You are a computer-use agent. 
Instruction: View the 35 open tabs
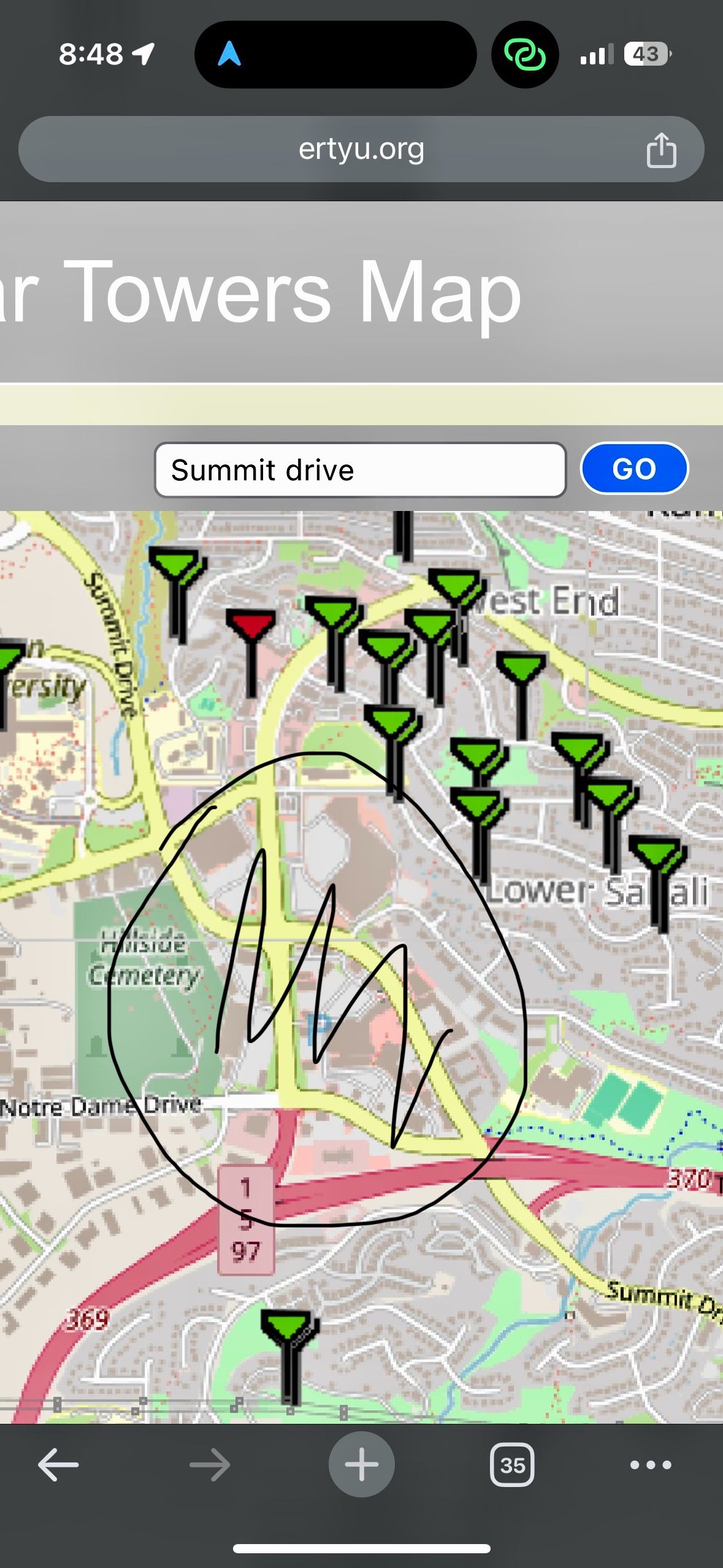pos(512,1465)
